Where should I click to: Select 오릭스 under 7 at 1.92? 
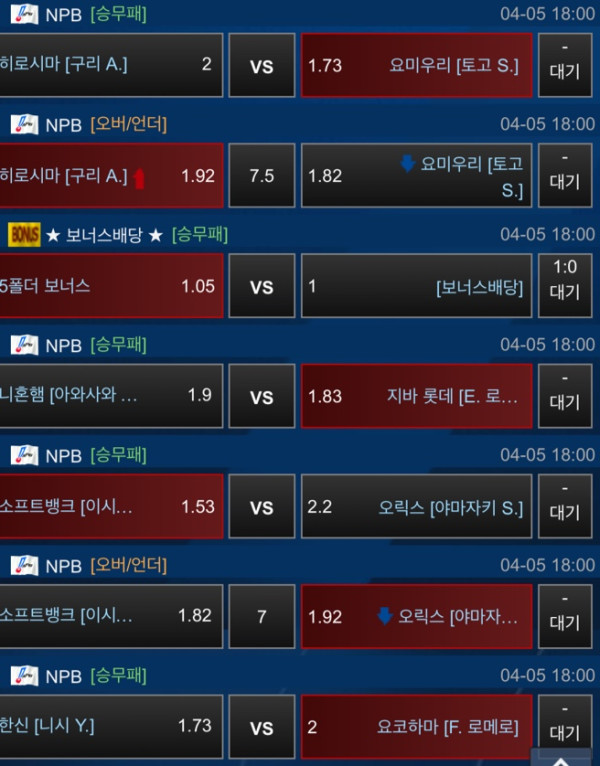coord(416,616)
